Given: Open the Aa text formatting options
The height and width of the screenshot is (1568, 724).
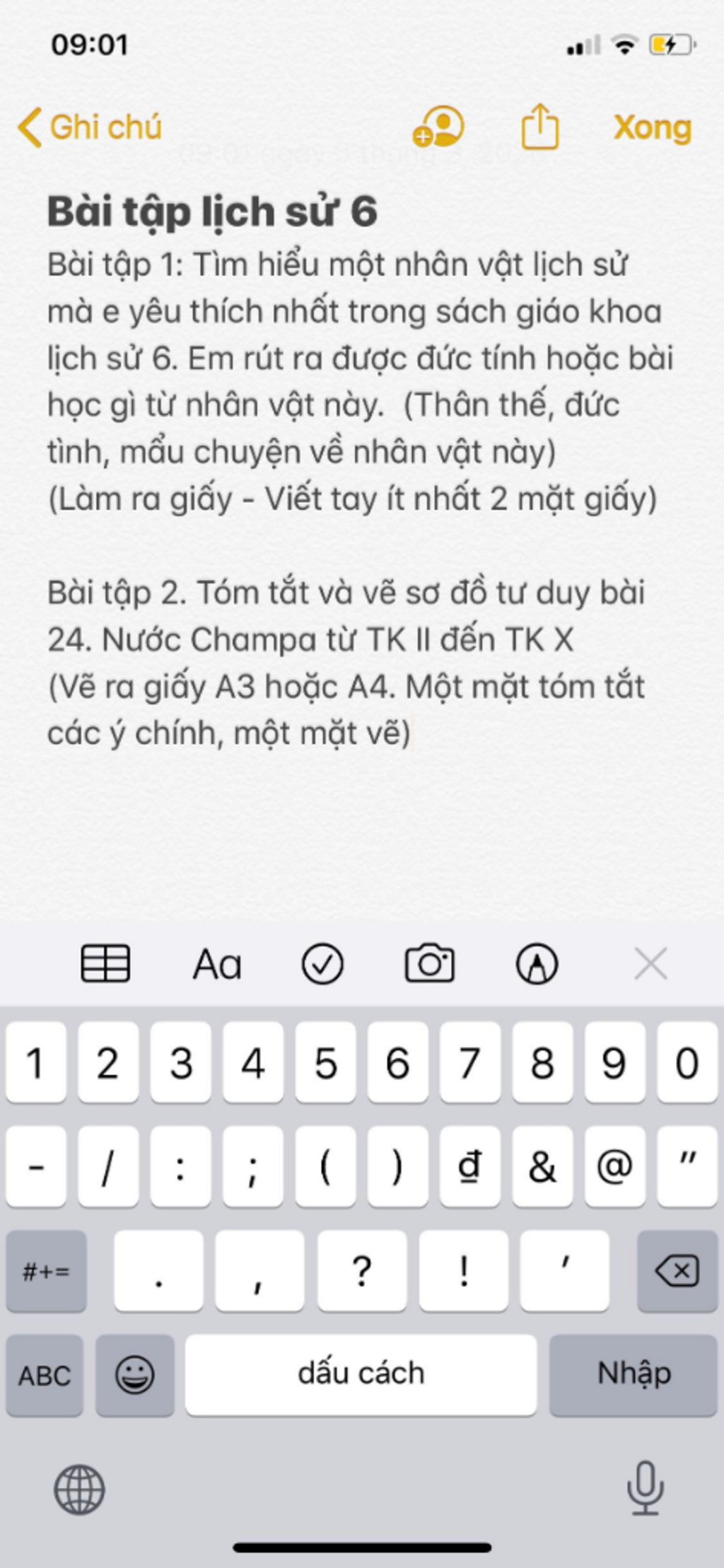Looking at the screenshot, I should tap(217, 965).
